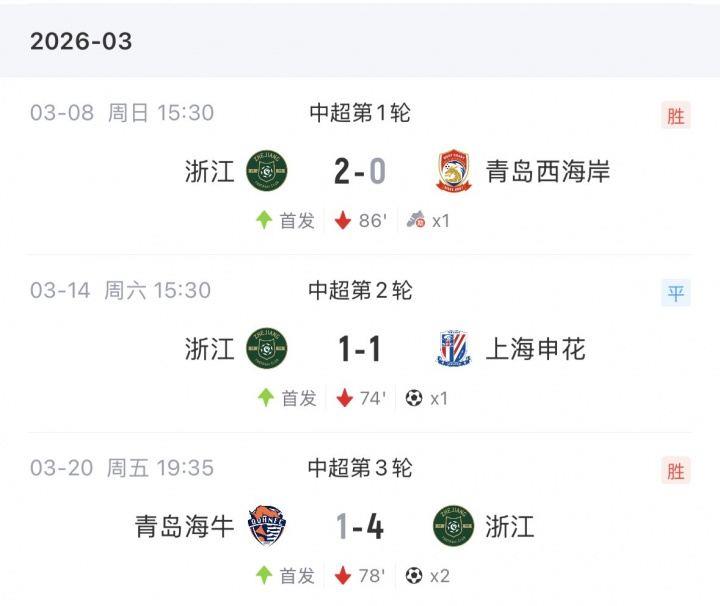The height and width of the screenshot is (606, 720).
Task: Open the Qingdao Hainiu vs Zhejiang match
Action: (x=360, y=526)
